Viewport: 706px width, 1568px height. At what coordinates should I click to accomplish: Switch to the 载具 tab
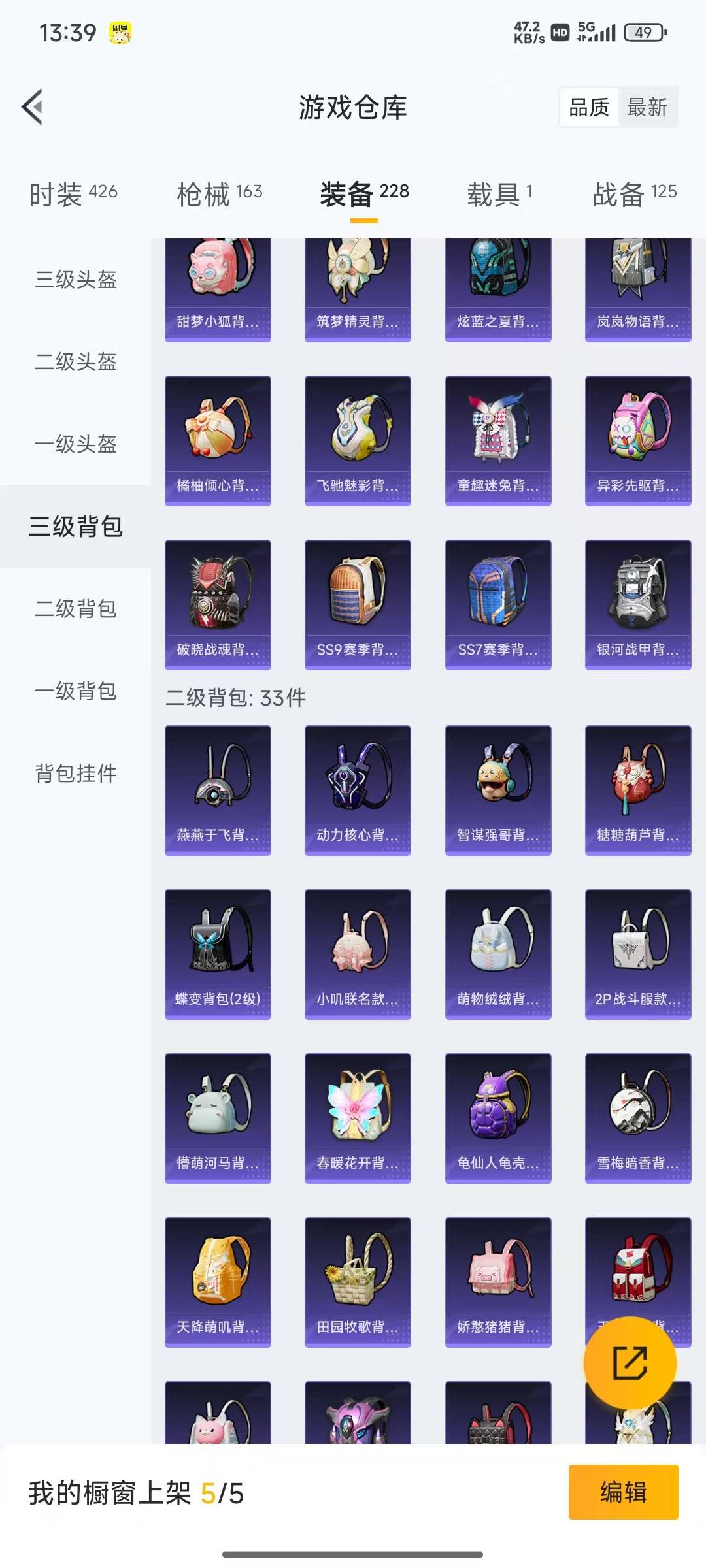[x=499, y=193]
